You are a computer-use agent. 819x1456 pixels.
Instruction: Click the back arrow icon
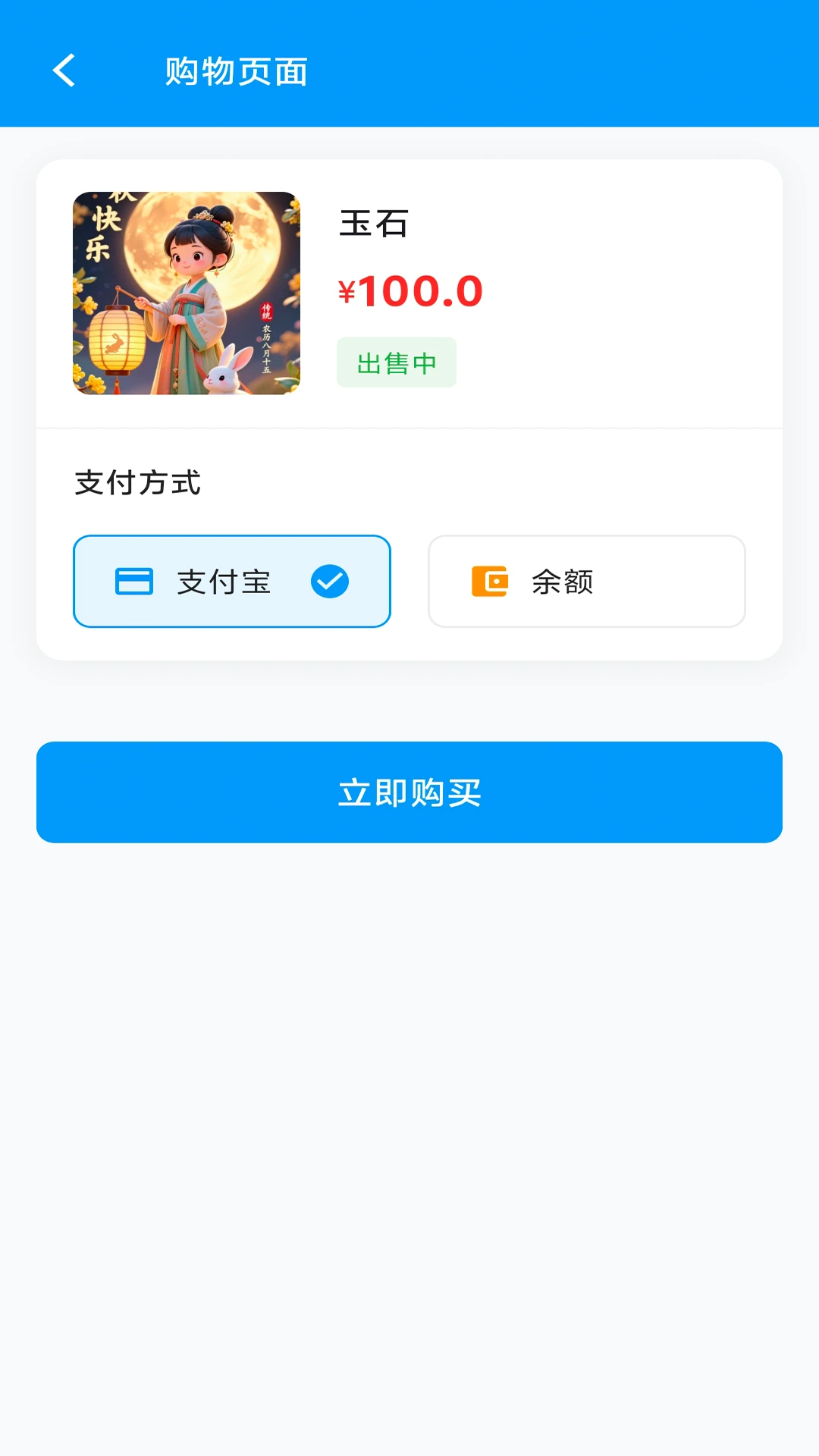coord(64,71)
